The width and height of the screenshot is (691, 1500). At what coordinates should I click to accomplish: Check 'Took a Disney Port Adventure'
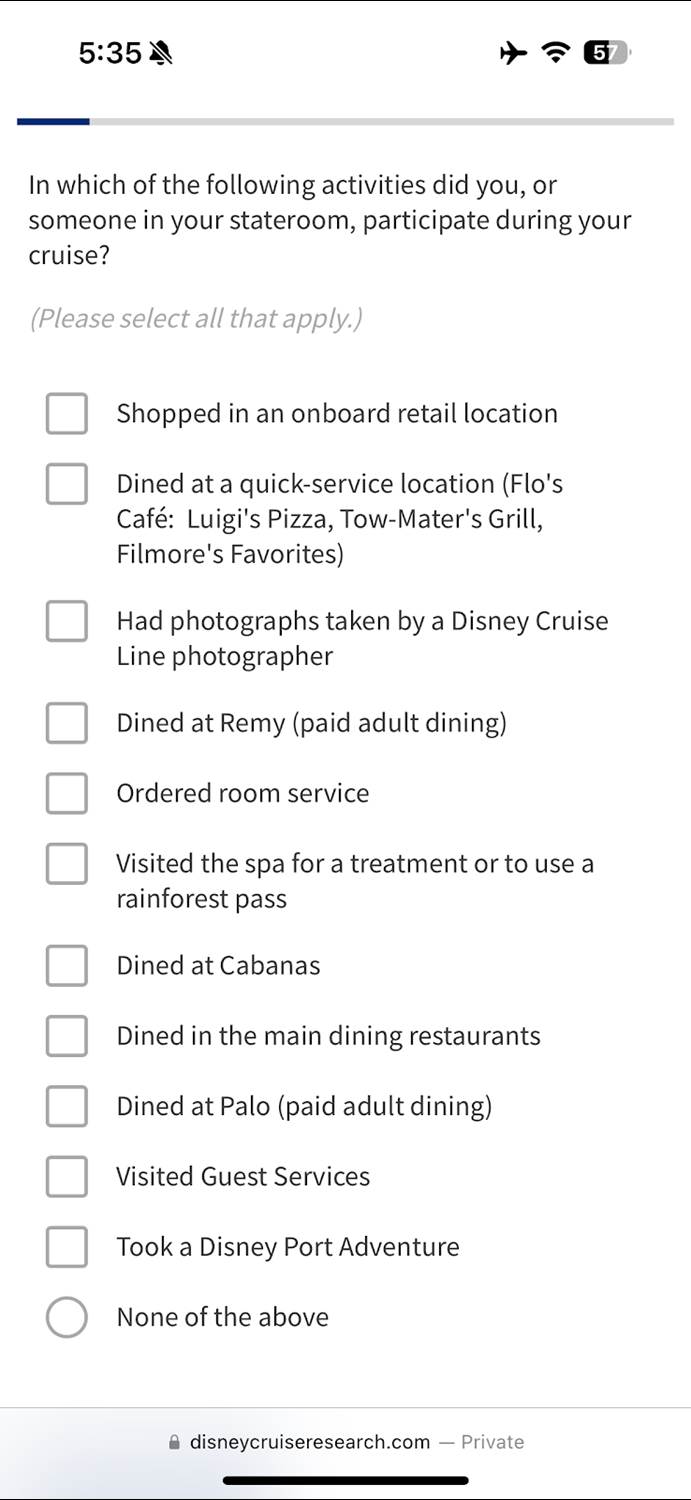pyautogui.click(x=67, y=1247)
